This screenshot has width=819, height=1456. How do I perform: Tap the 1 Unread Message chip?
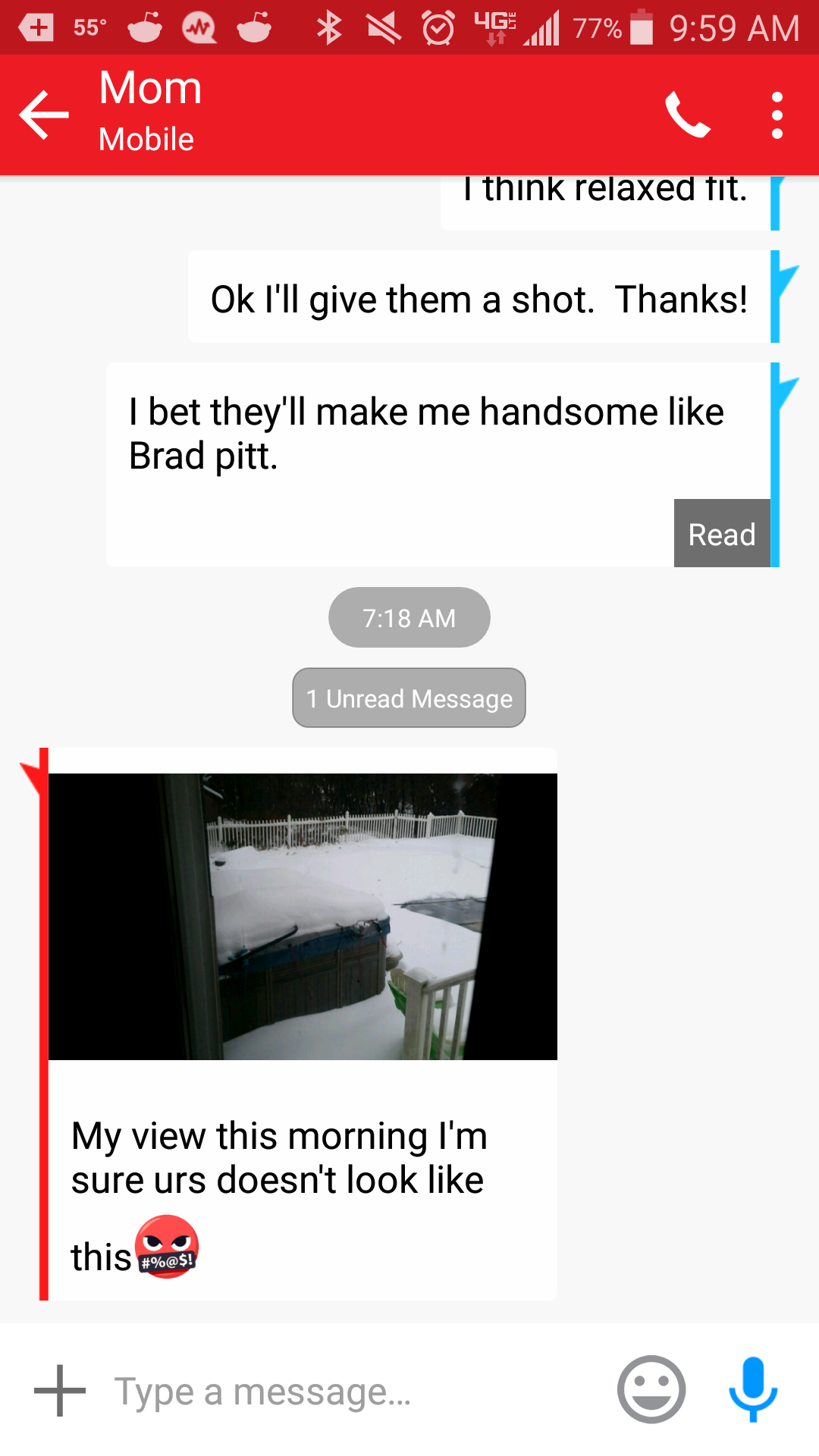(409, 698)
